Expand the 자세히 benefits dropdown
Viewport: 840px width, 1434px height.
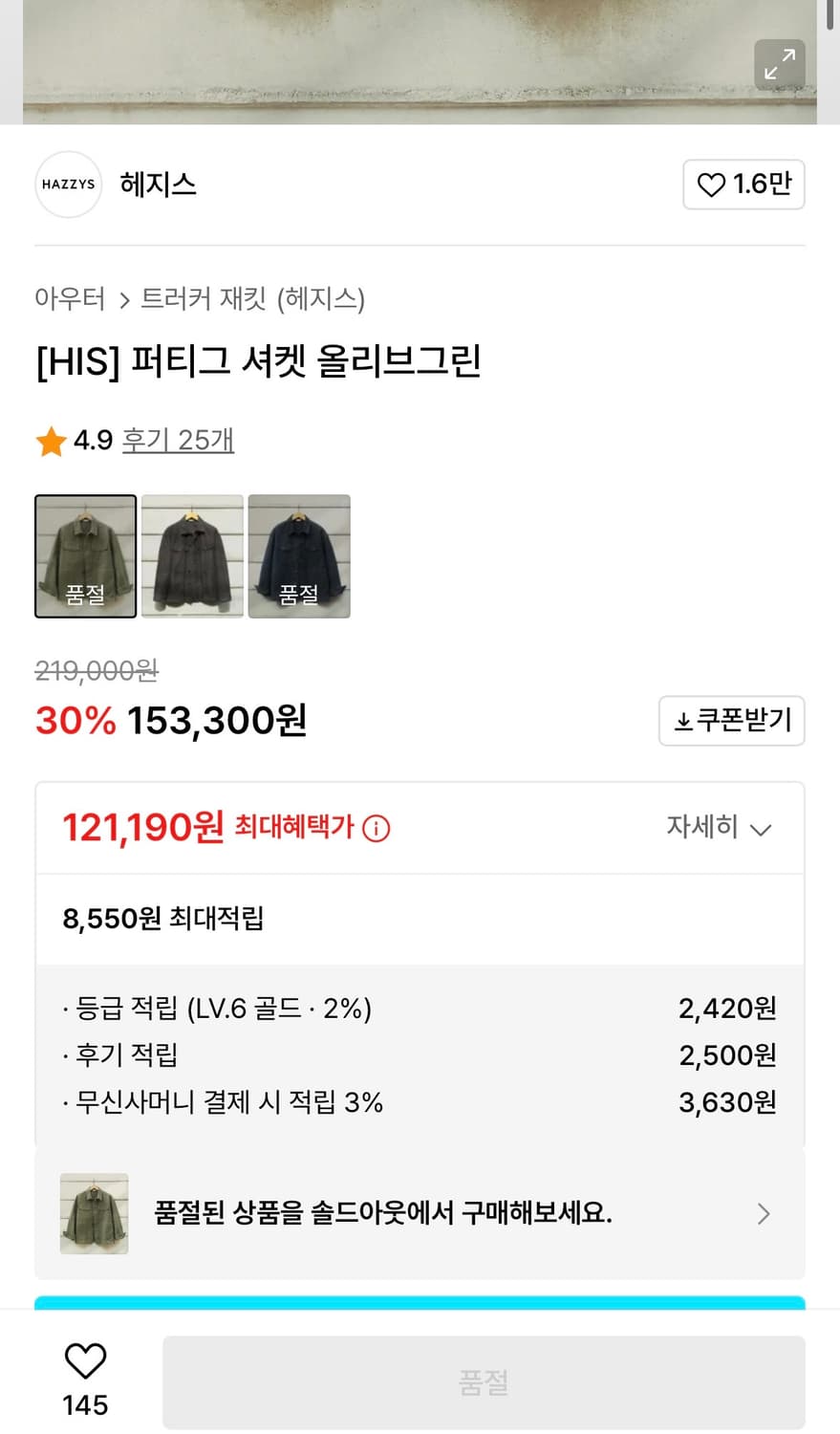tap(718, 828)
